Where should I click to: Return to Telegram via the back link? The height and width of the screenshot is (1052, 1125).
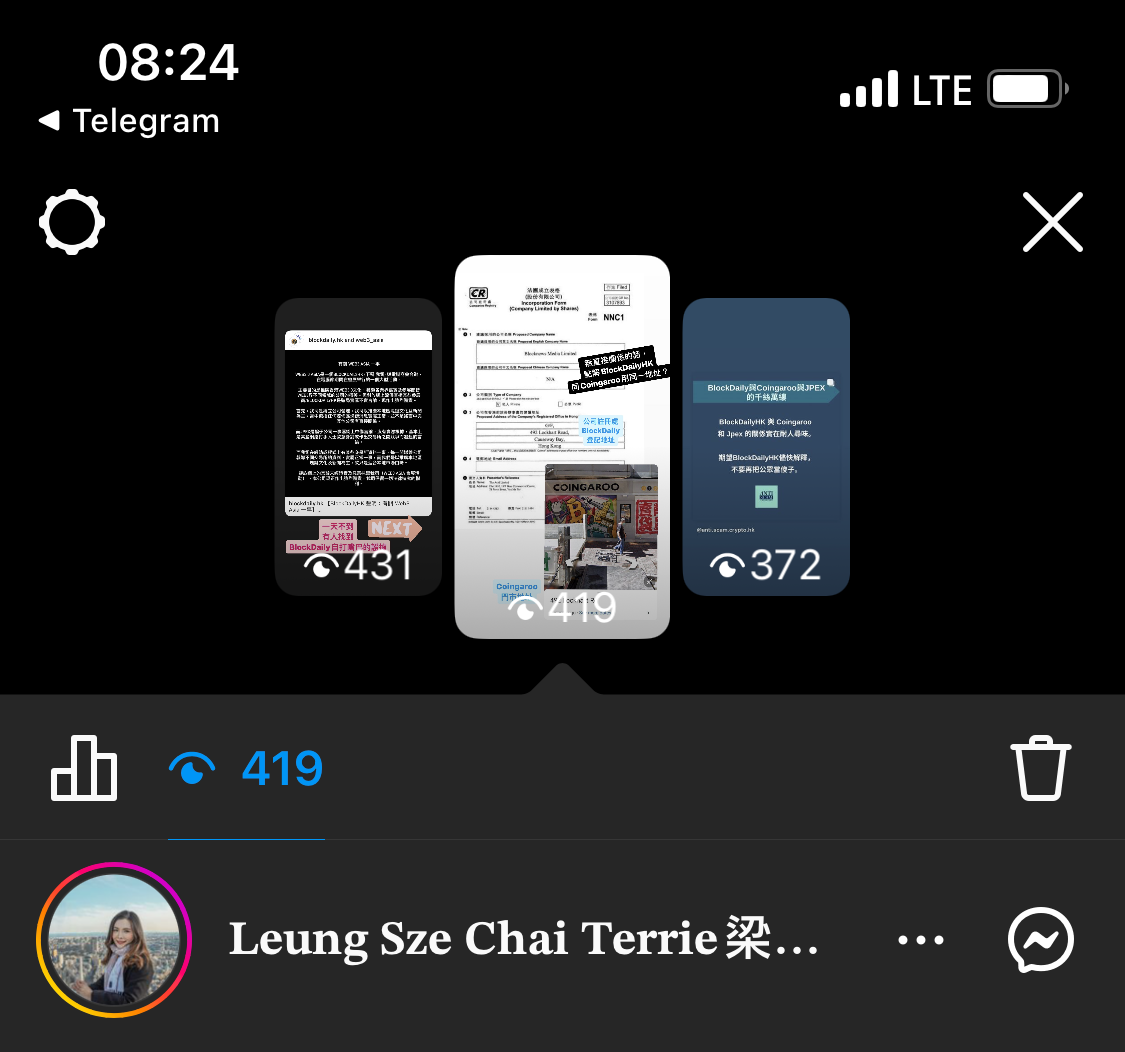pyautogui.click(x=130, y=121)
